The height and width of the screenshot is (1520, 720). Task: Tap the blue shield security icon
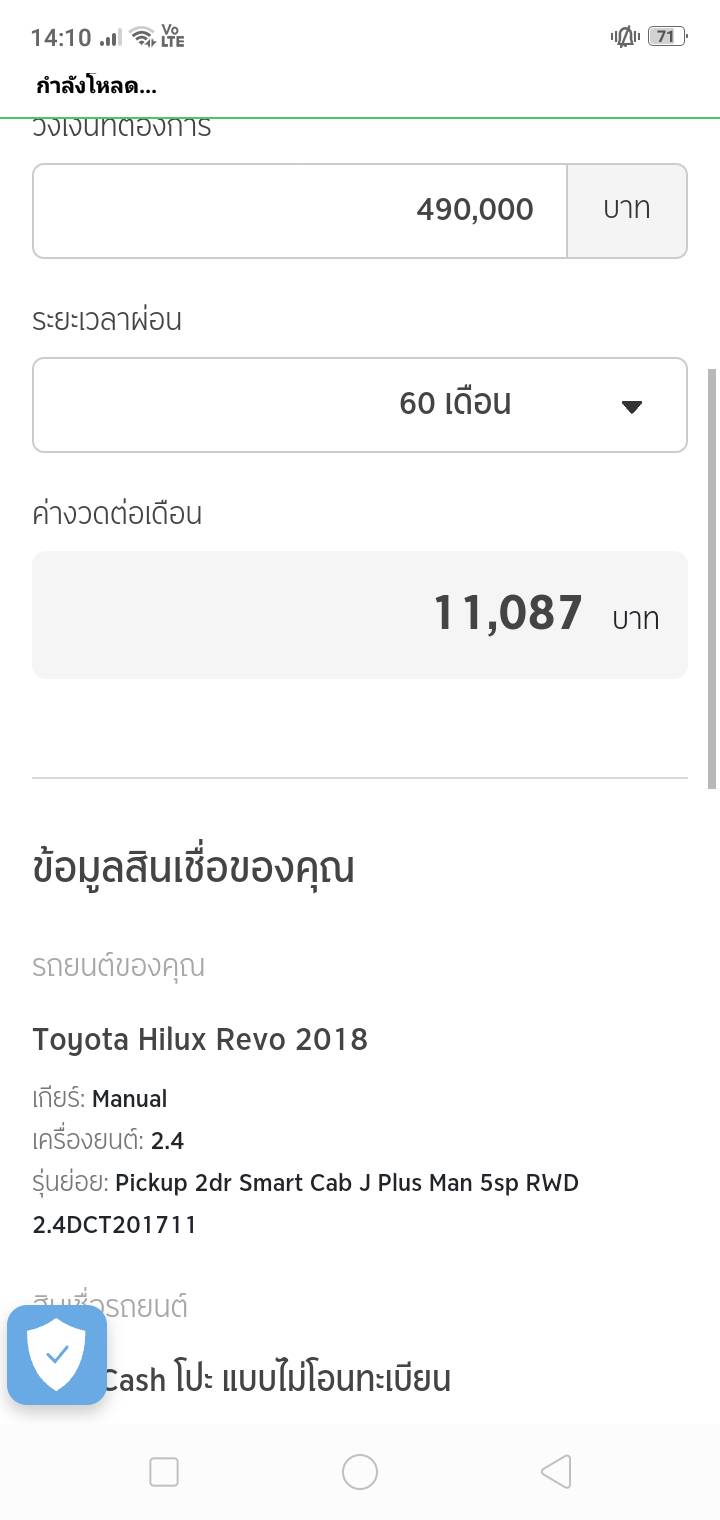pos(57,1355)
